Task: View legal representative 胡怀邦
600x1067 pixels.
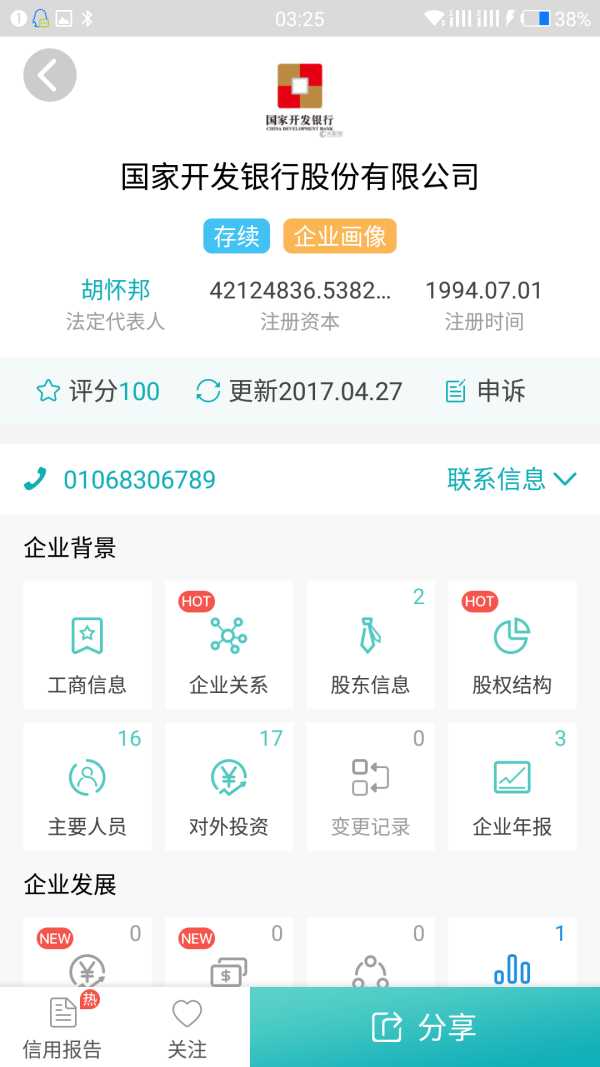Action: [x=115, y=291]
